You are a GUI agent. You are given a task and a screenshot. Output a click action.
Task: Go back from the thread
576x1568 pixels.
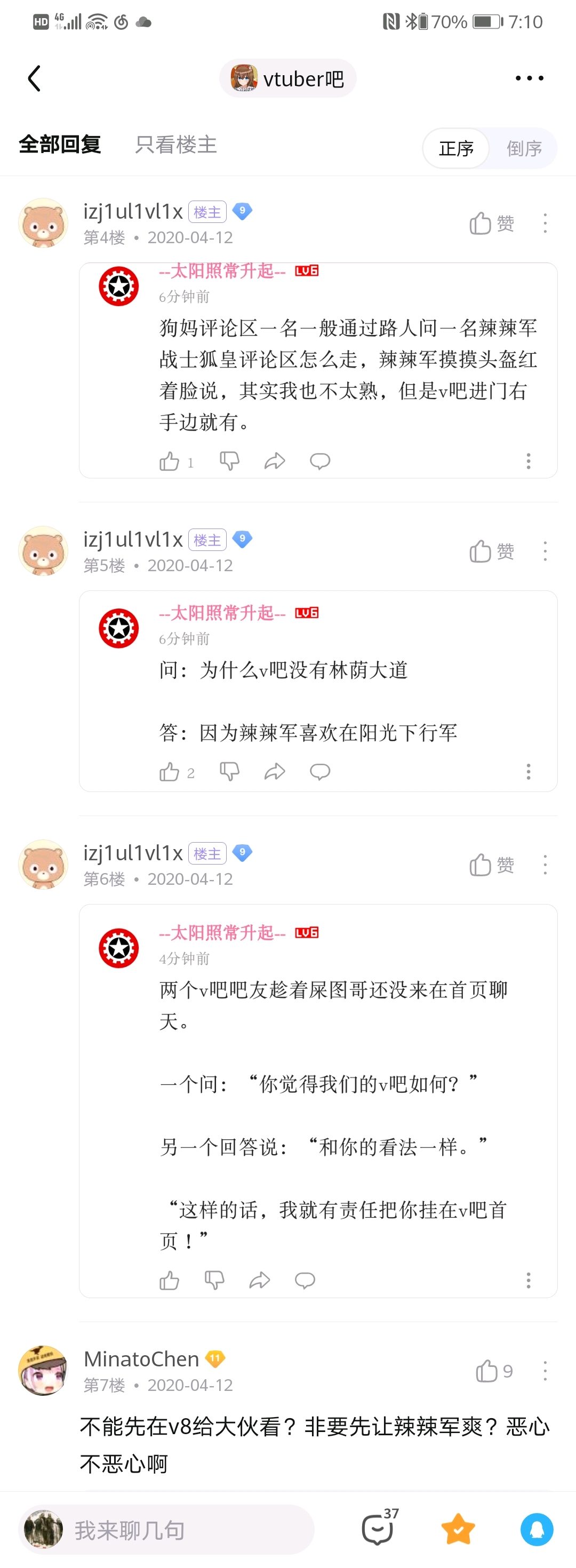pyautogui.click(x=35, y=78)
